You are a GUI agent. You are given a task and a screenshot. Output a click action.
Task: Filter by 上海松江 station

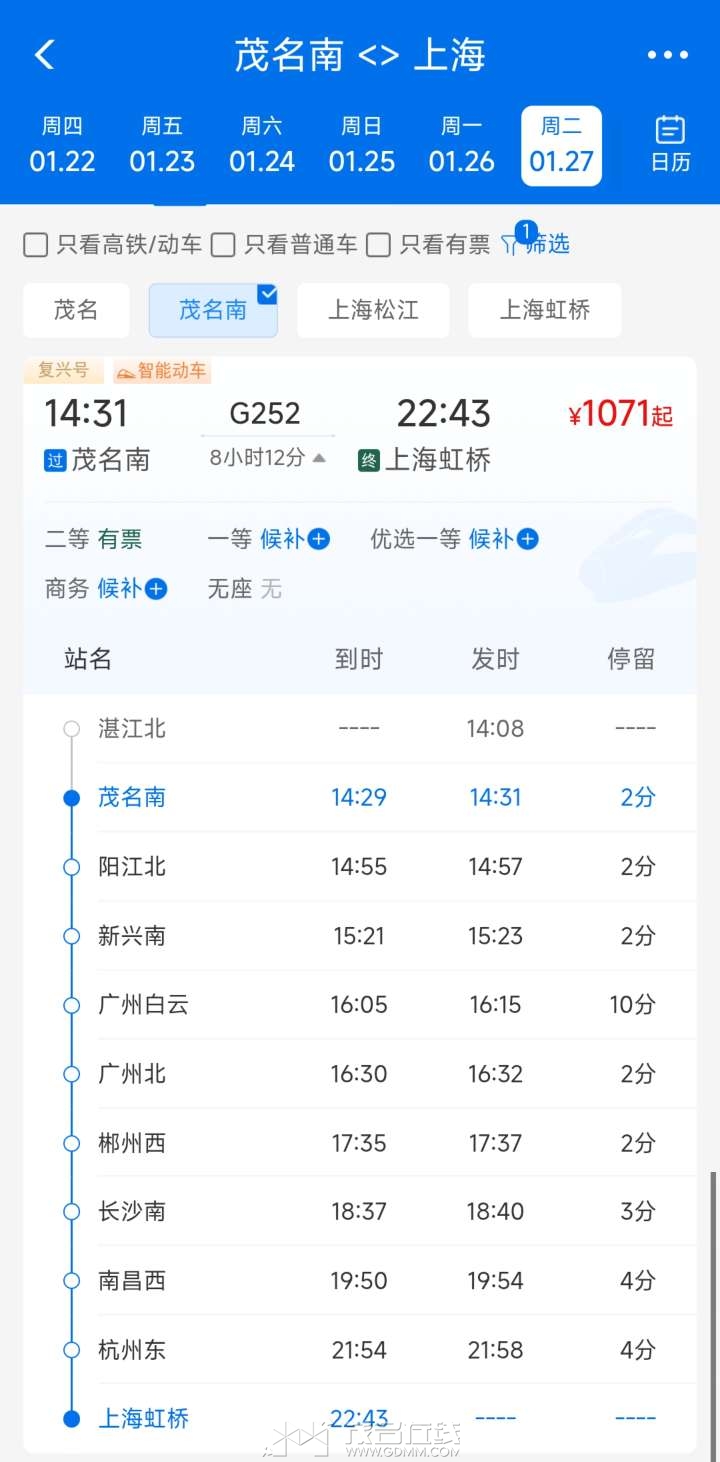coord(373,310)
